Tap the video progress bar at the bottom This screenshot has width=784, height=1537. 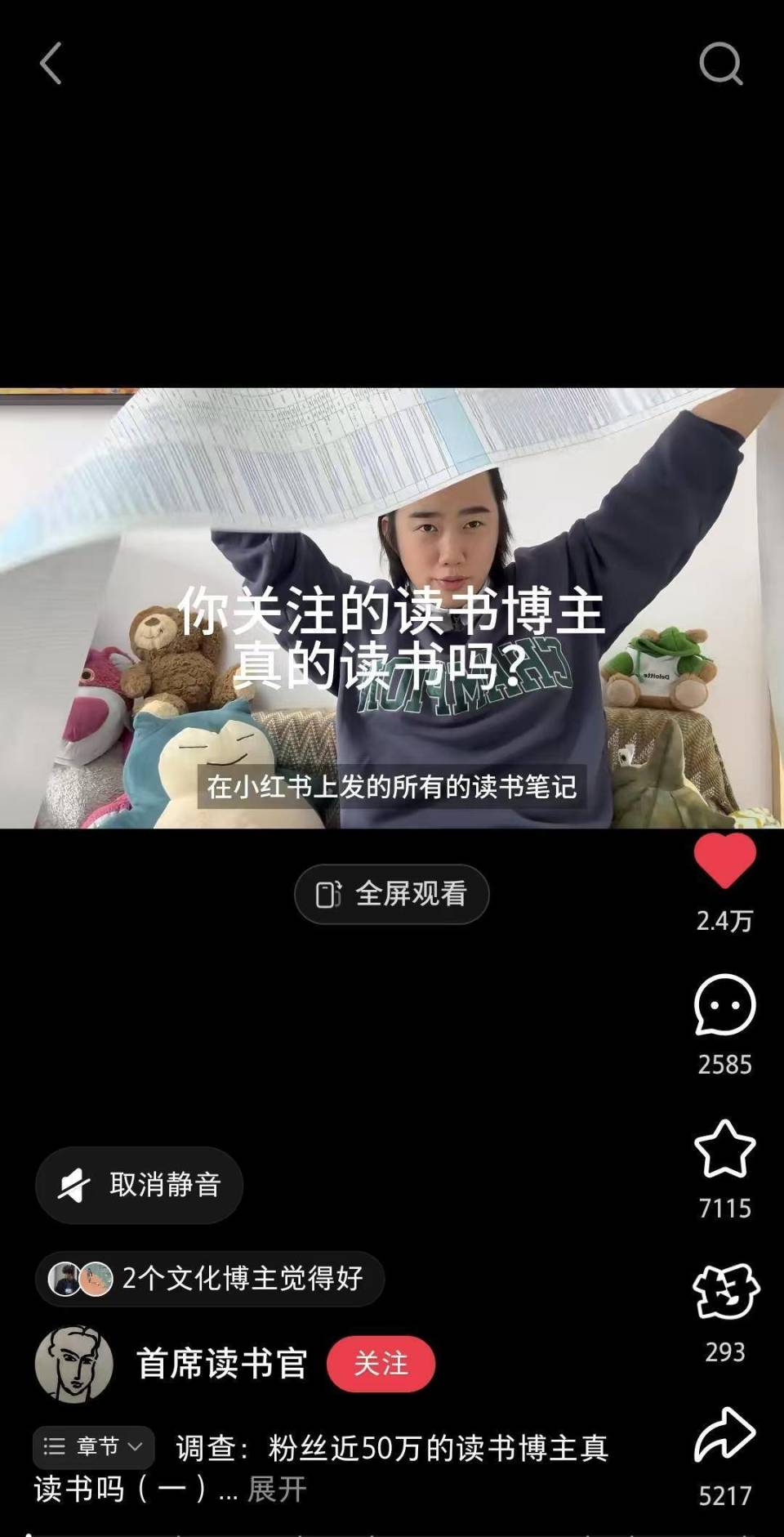(x=392, y=1532)
